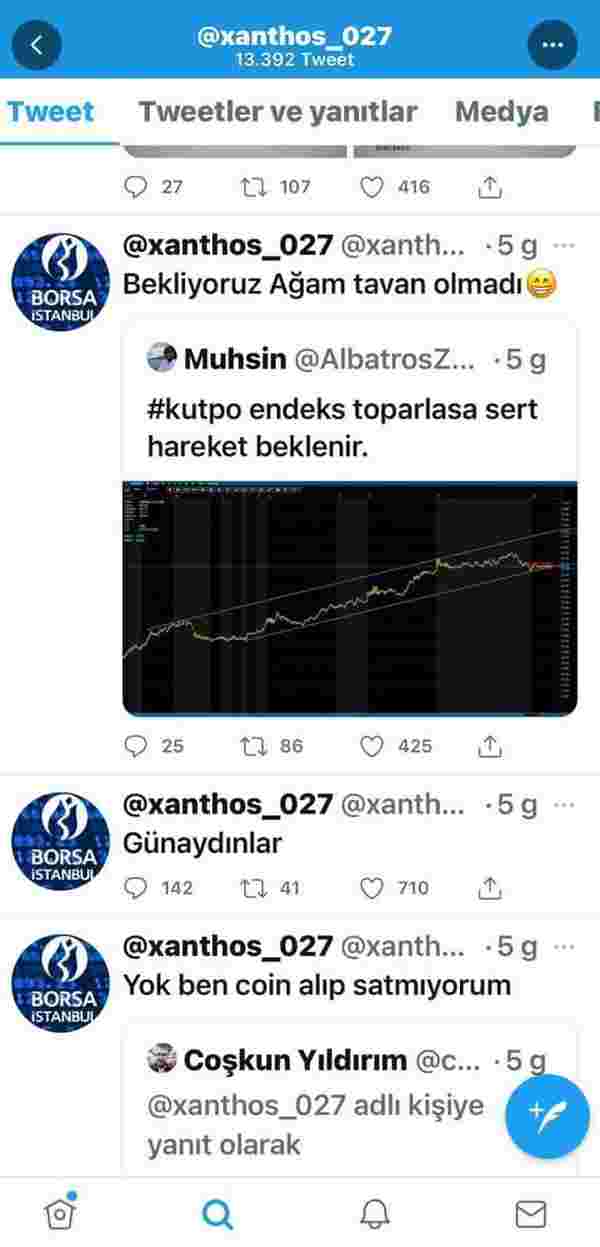Go to the Home tab
Screen dimensions: 600x1247
[x=61, y=1213]
